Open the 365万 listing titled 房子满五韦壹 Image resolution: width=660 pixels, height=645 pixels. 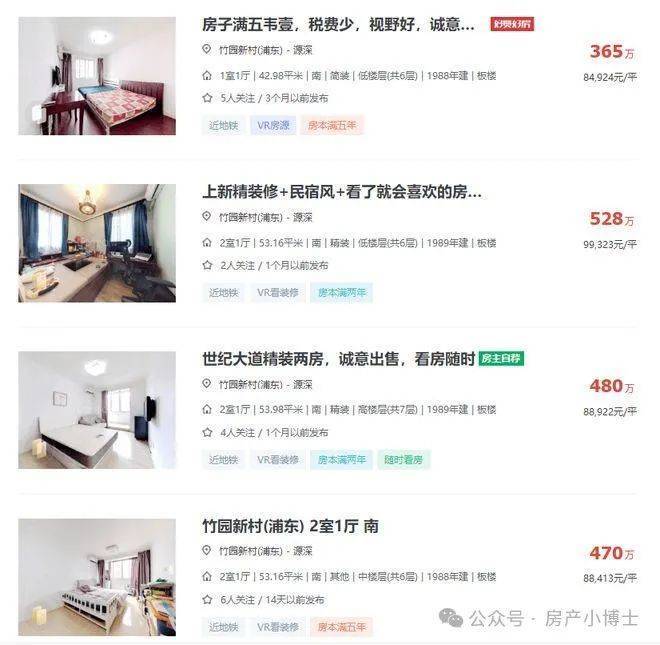click(x=338, y=24)
